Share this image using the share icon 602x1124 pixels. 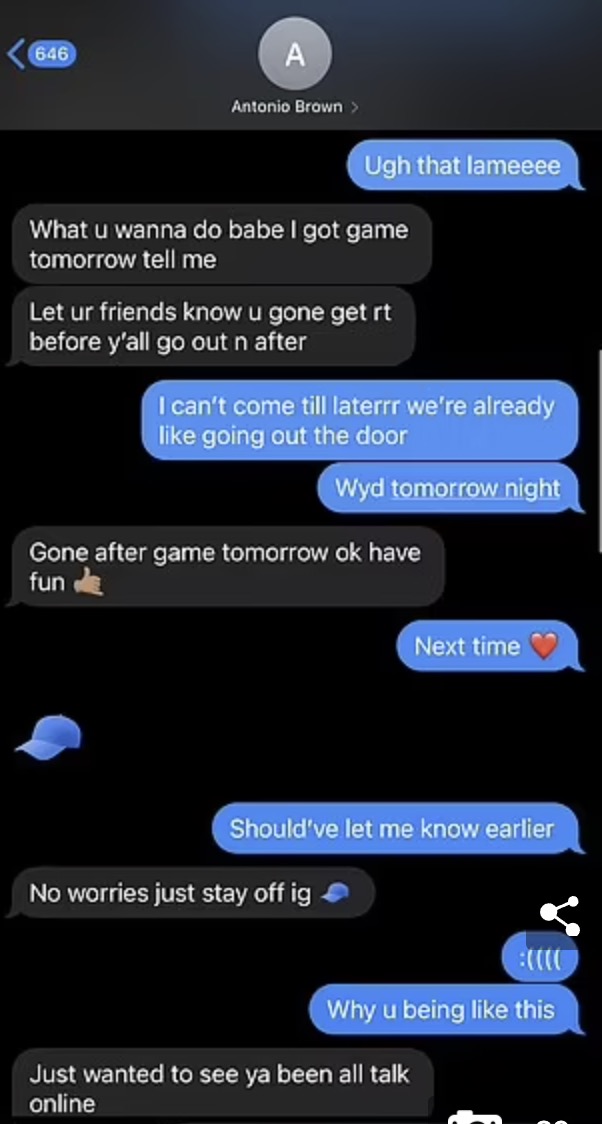pyautogui.click(x=559, y=916)
